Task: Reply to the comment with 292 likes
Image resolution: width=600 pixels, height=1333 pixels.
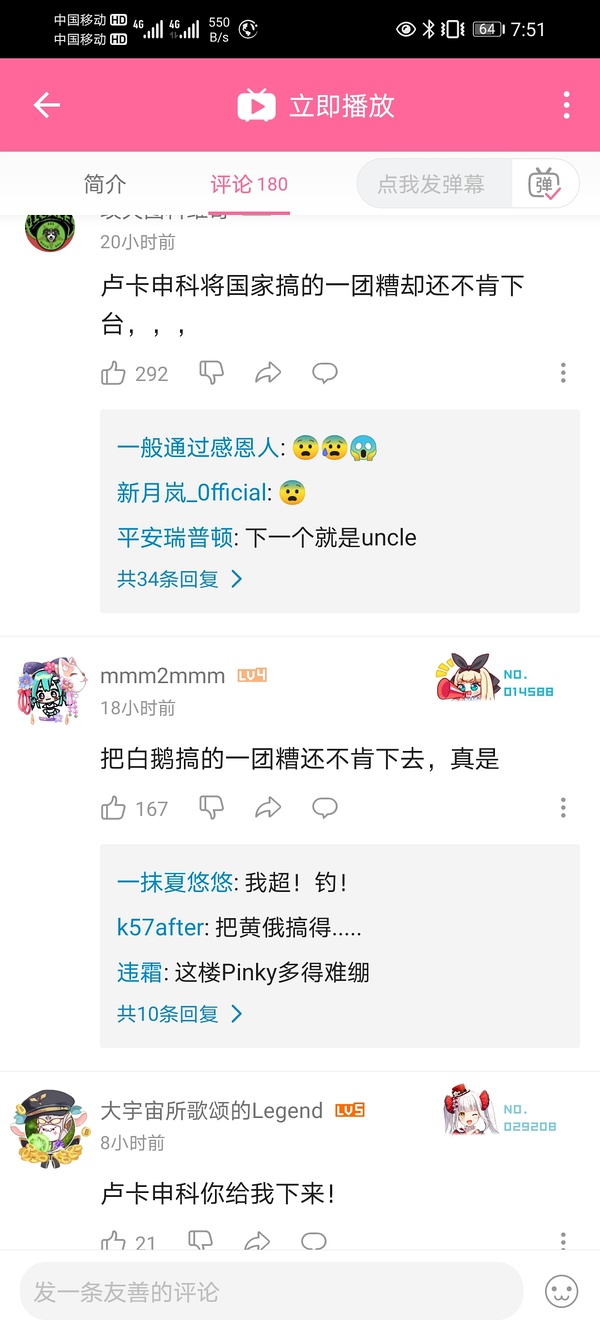Action: [325, 373]
